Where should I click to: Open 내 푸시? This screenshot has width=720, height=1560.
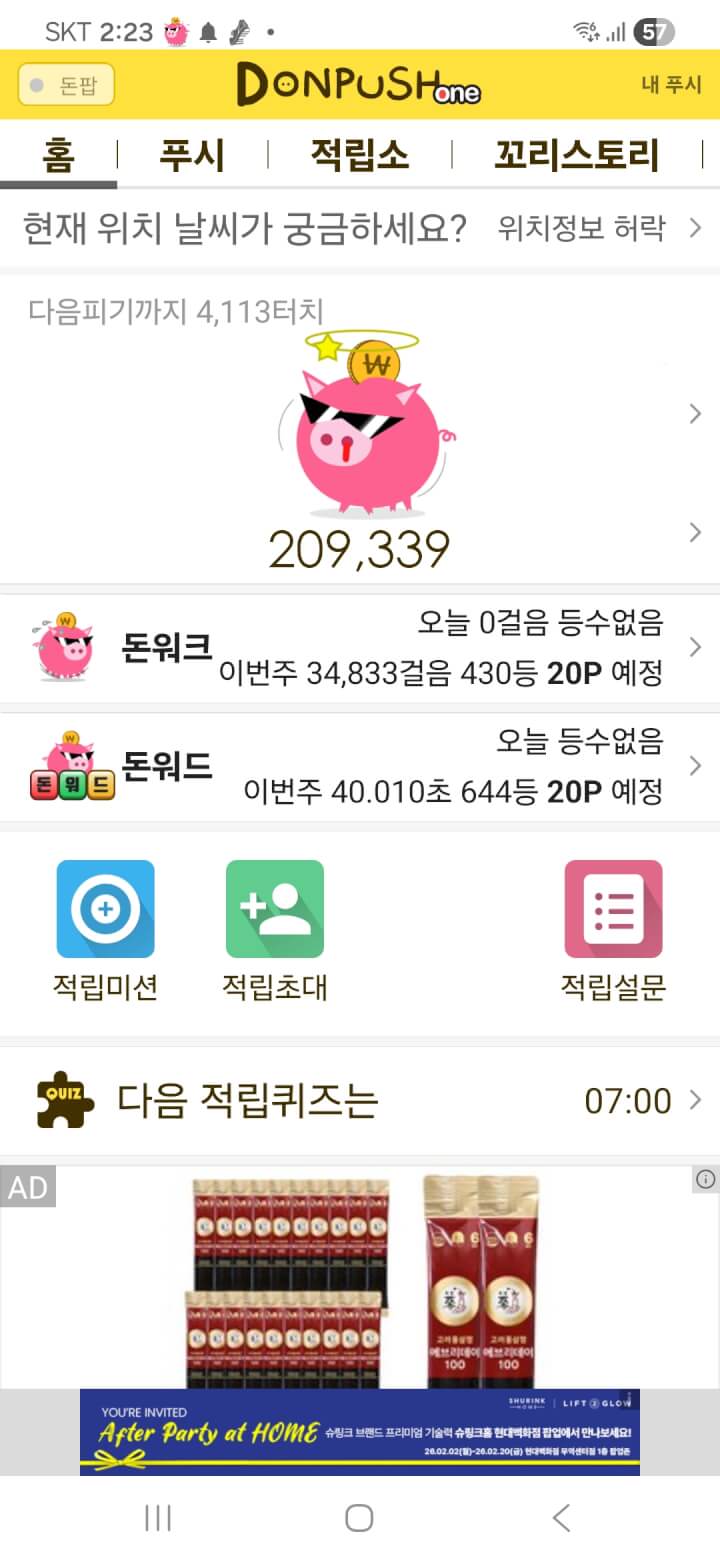pyautogui.click(x=671, y=85)
